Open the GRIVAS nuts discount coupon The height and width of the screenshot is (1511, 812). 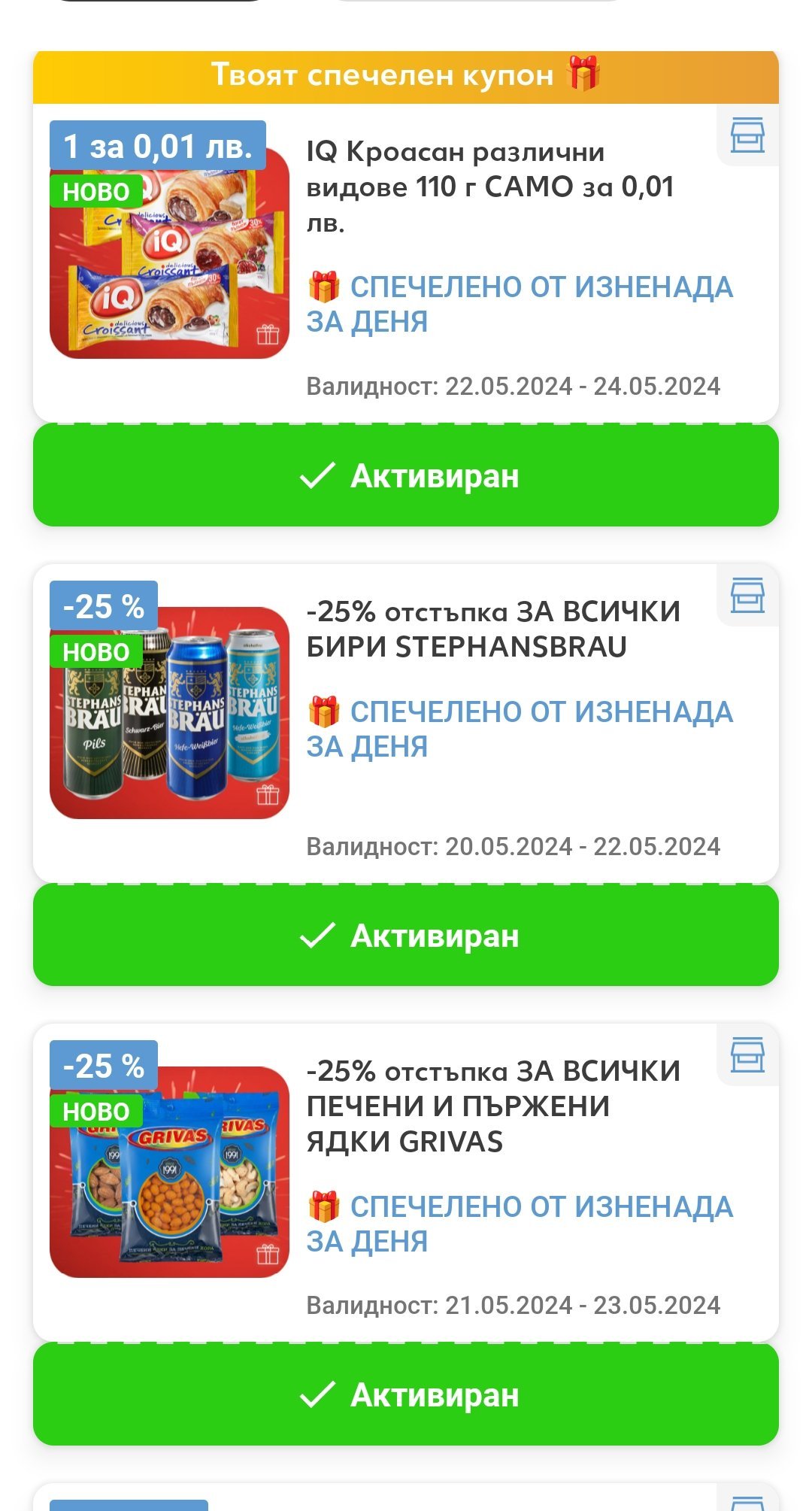coord(492,1106)
